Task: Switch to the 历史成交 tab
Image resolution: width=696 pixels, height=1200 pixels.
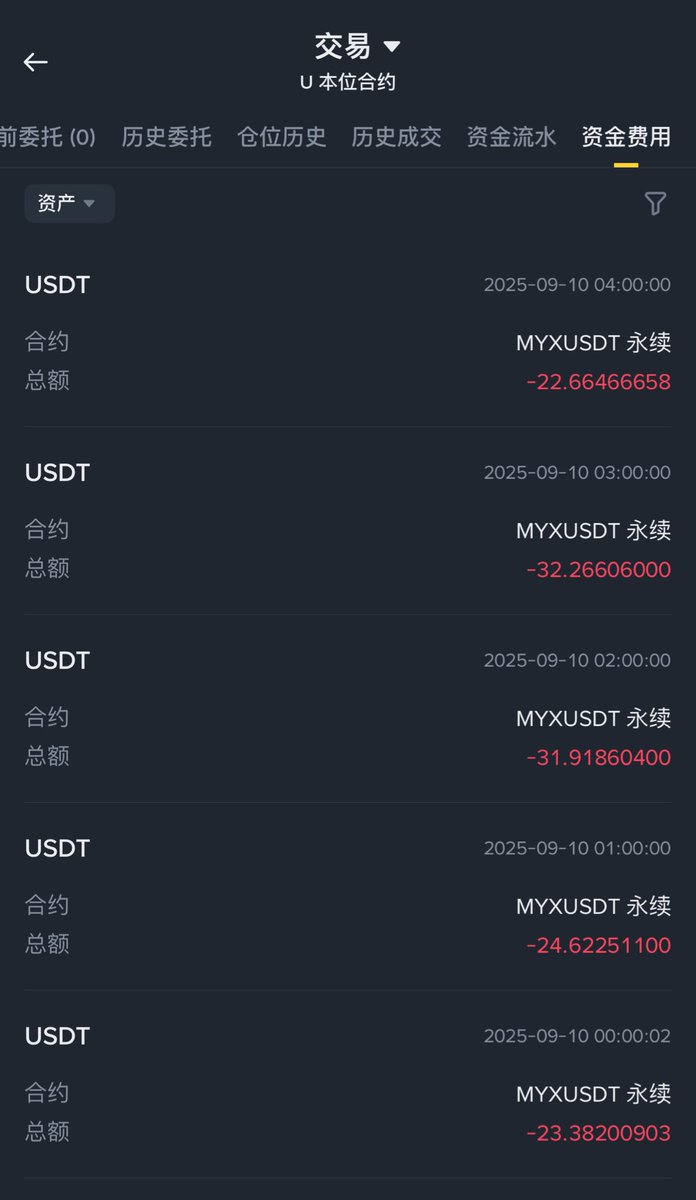Action: click(x=396, y=137)
